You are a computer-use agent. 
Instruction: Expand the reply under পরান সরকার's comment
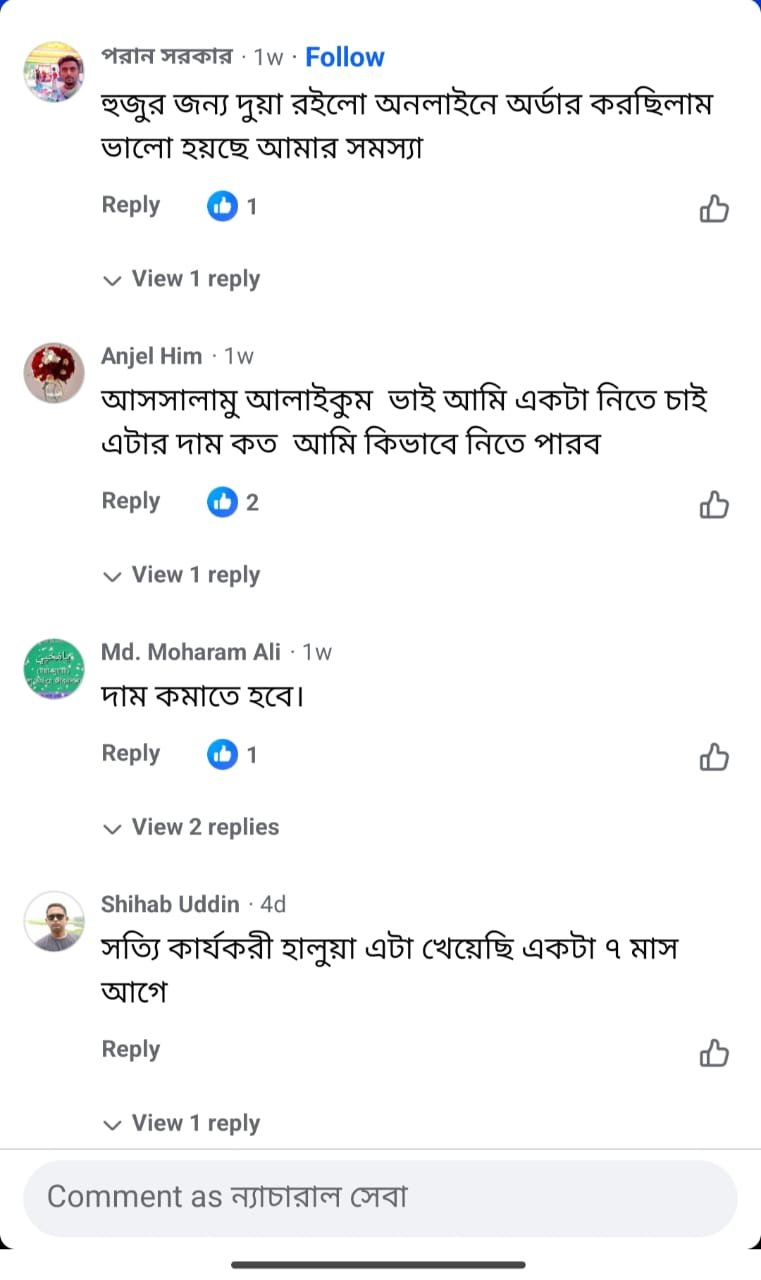click(x=182, y=279)
